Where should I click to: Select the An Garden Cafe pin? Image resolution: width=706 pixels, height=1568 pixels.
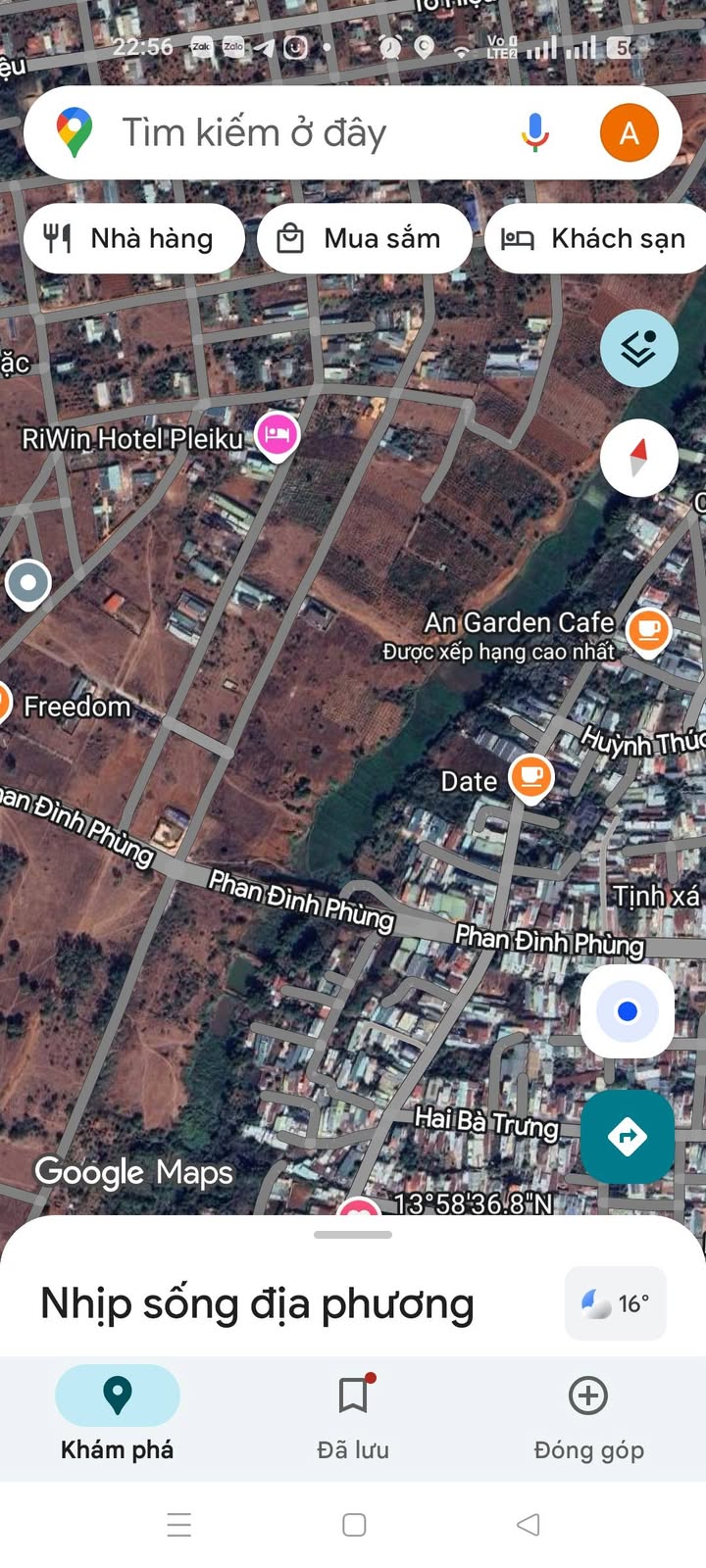point(647,629)
